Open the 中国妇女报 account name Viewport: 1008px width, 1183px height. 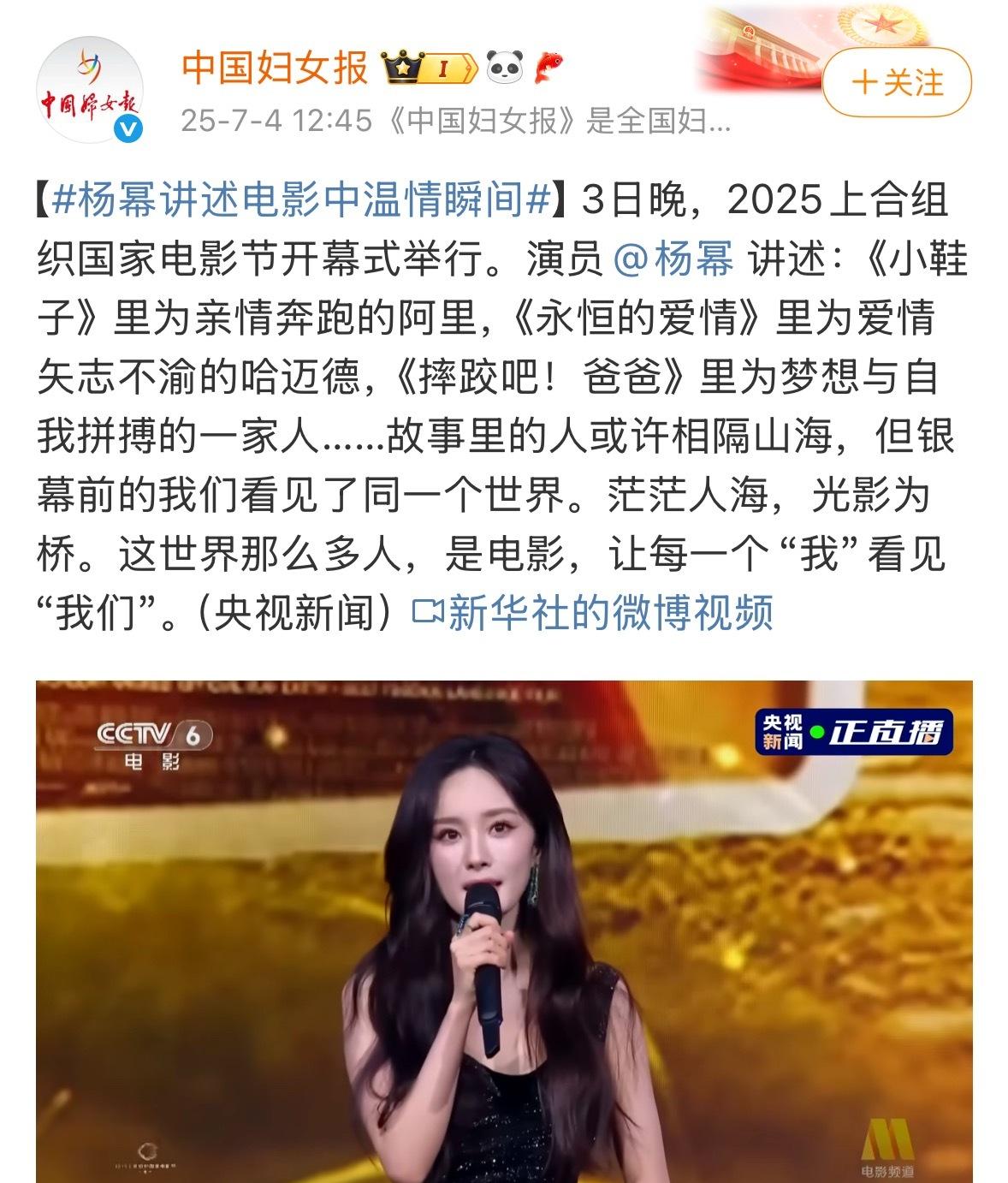click(x=275, y=68)
